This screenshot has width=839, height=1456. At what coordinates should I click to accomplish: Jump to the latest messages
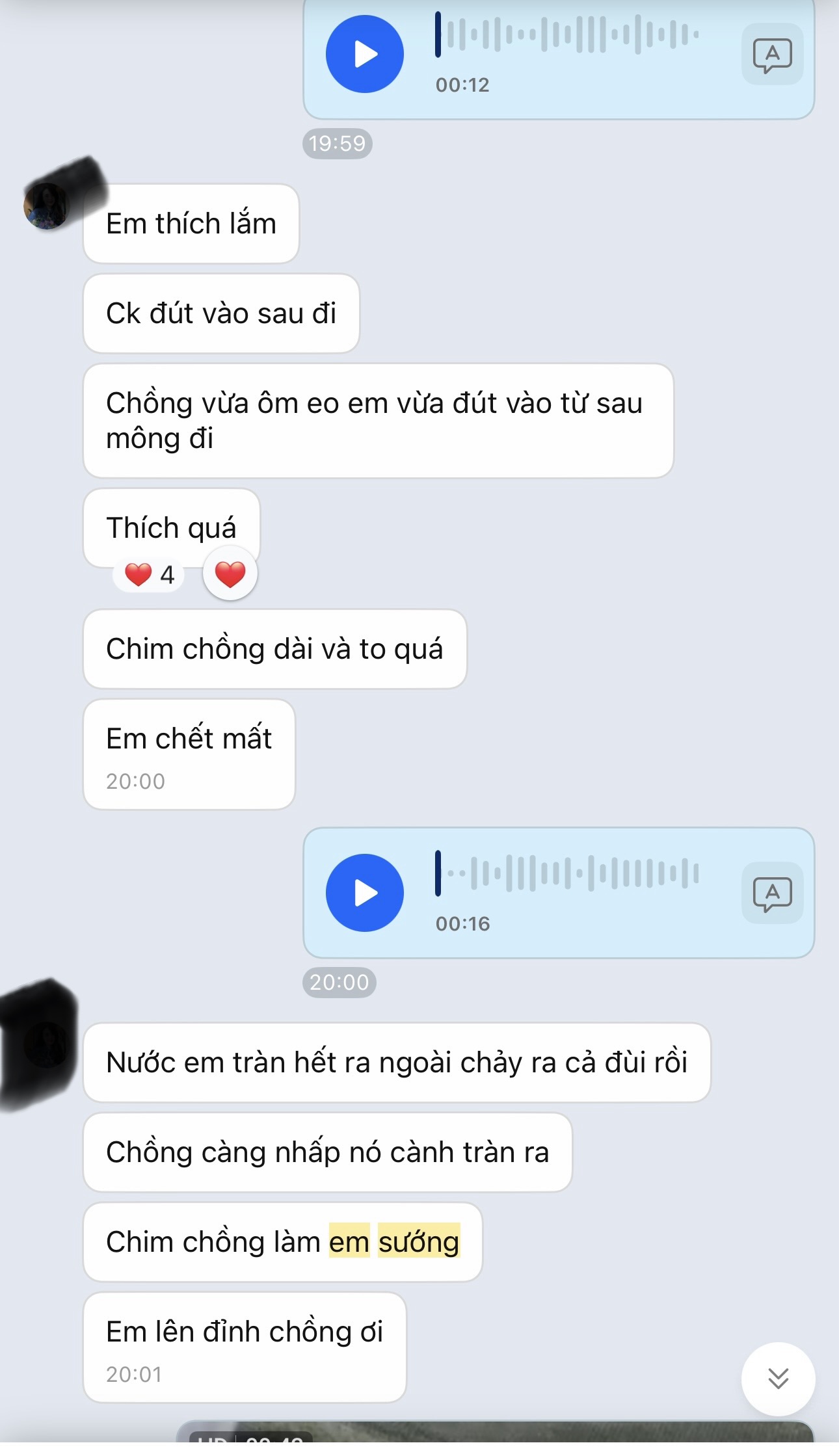[x=778, y=1378]
